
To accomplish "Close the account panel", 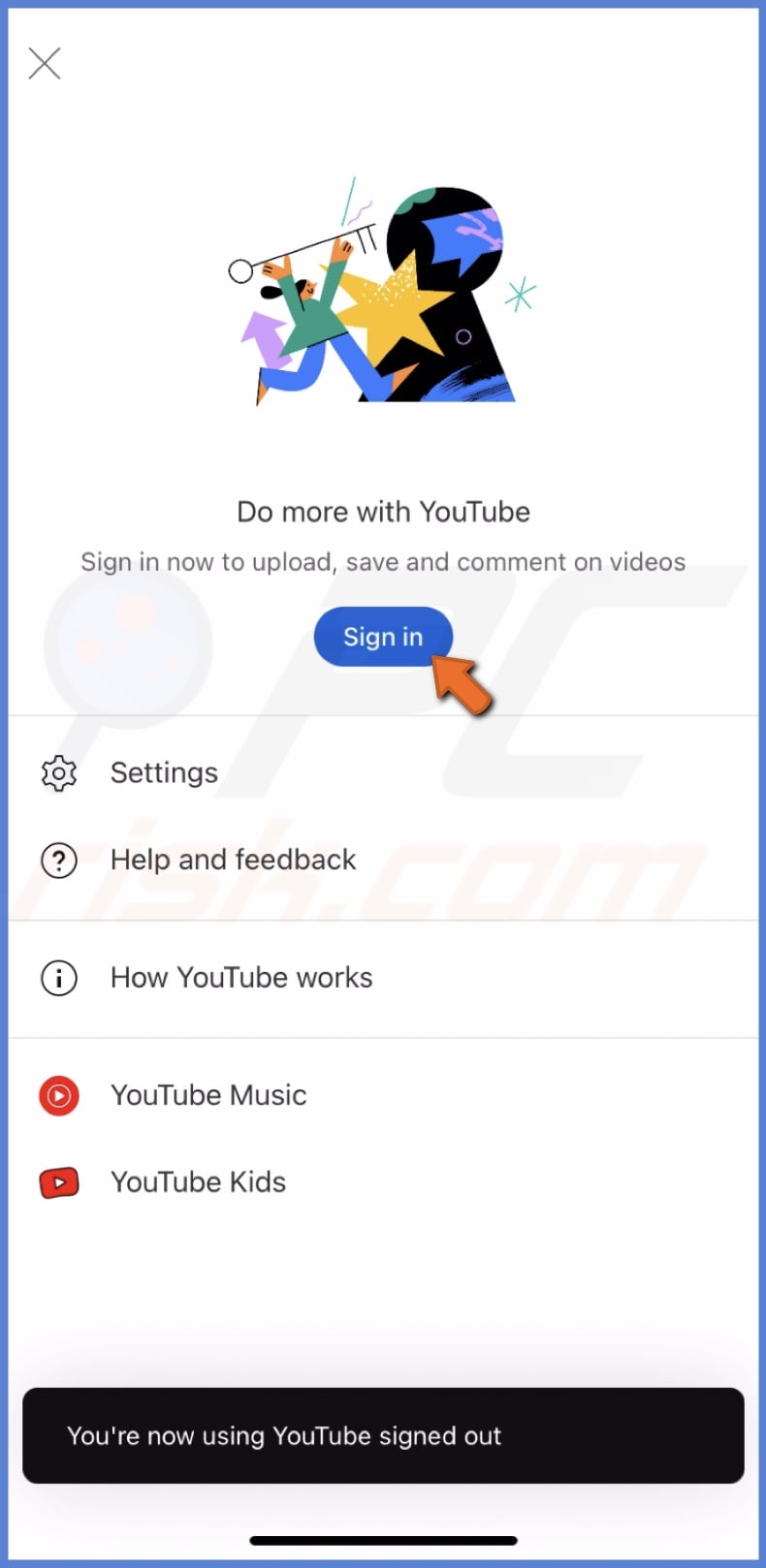I will coord(45,64).
